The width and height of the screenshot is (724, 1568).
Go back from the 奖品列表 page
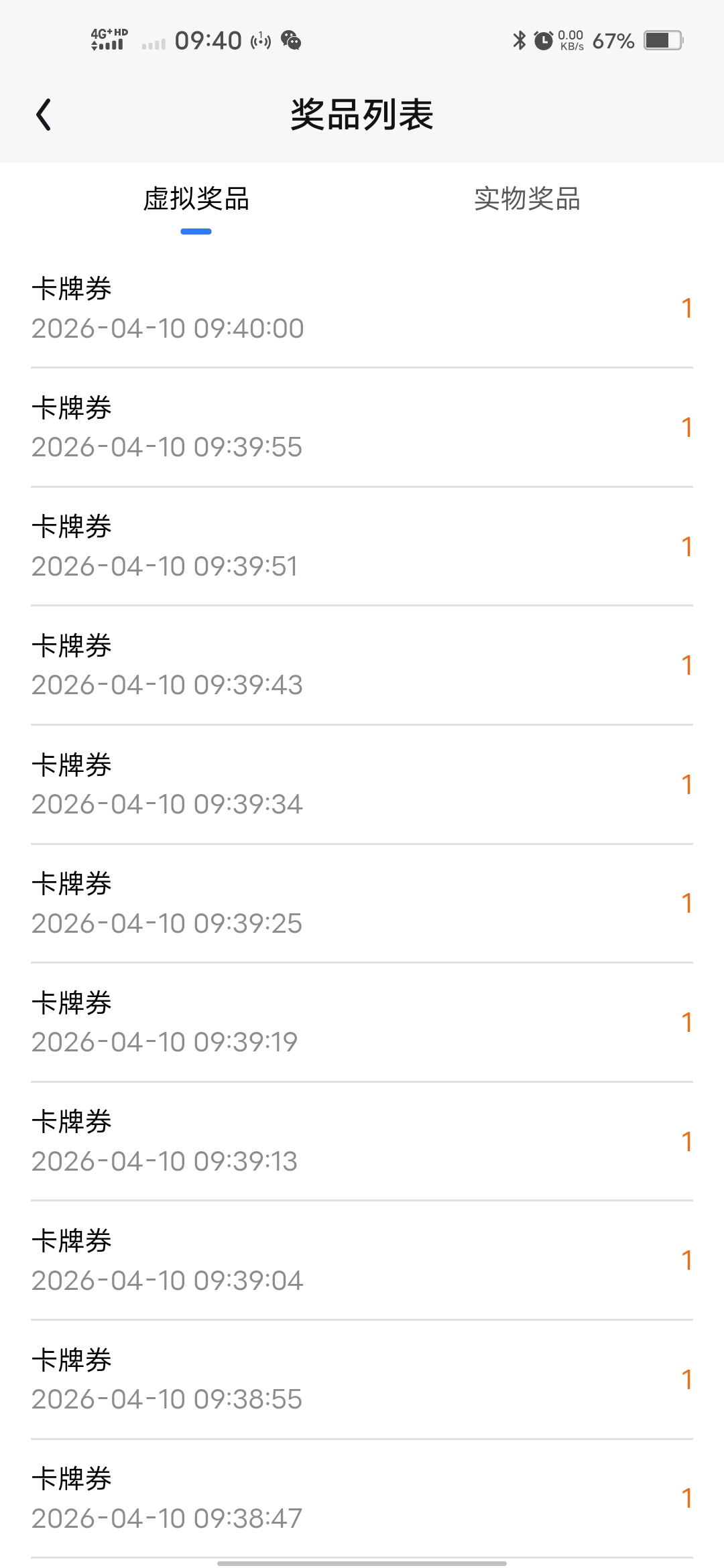click(44, 115)
